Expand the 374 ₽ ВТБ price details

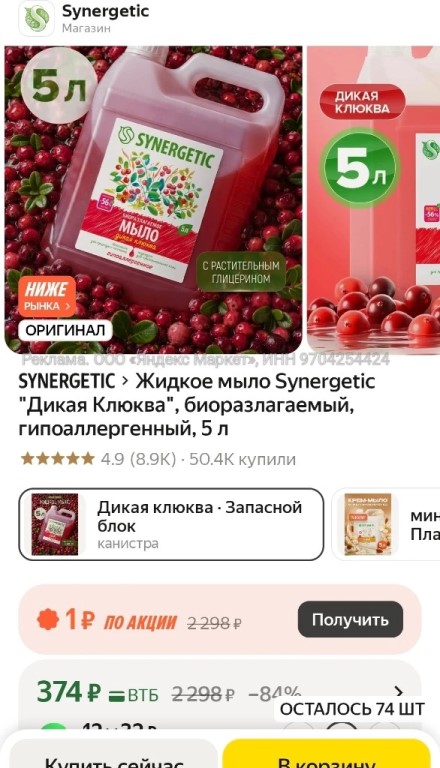(220, 693)
